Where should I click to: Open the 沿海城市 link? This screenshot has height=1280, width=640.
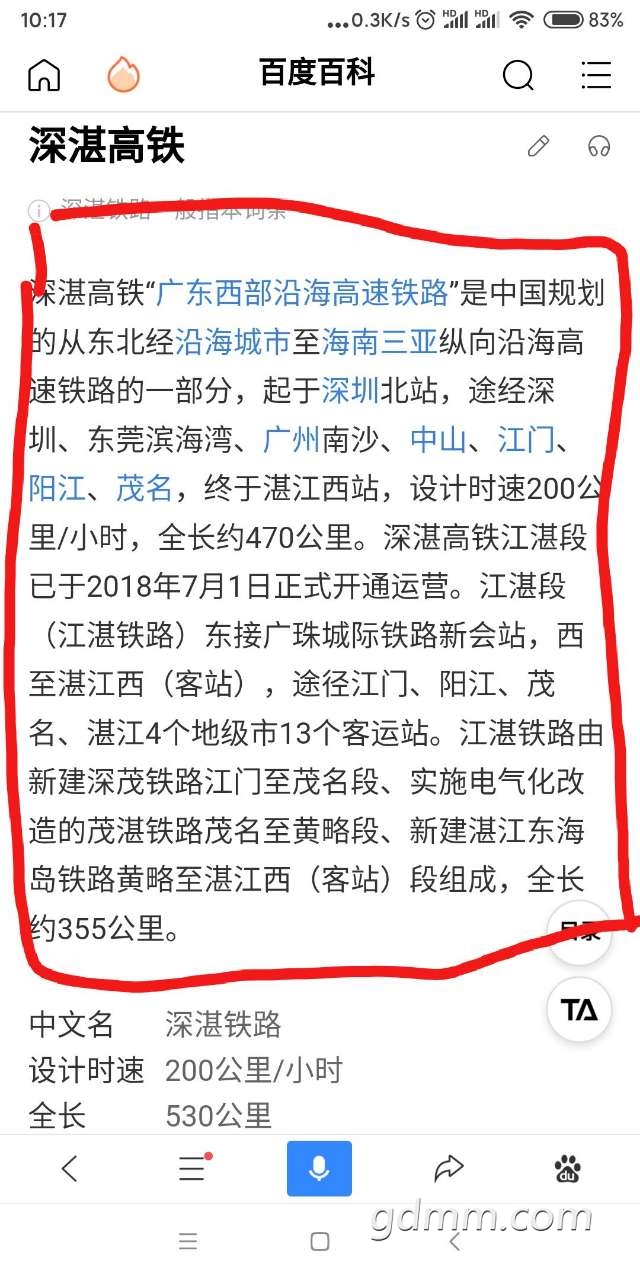tap(232, 343)
